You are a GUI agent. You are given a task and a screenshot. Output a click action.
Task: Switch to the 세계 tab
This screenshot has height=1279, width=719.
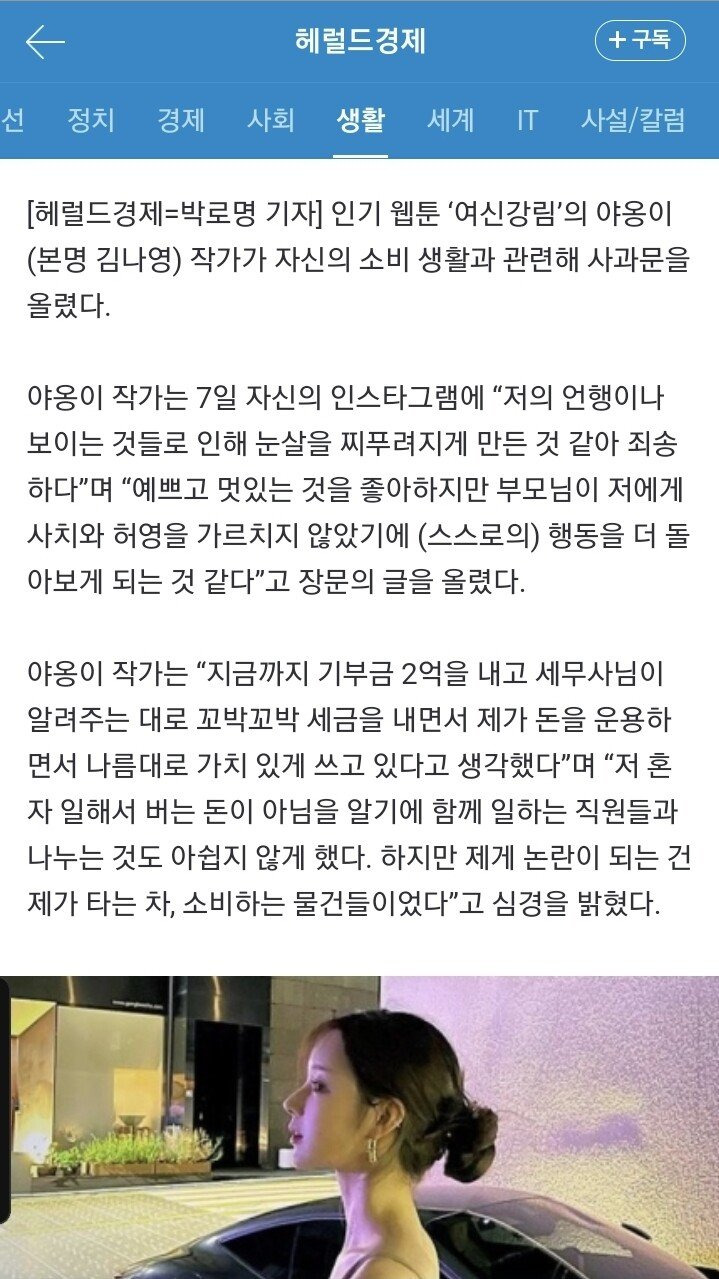pos(450,121)
